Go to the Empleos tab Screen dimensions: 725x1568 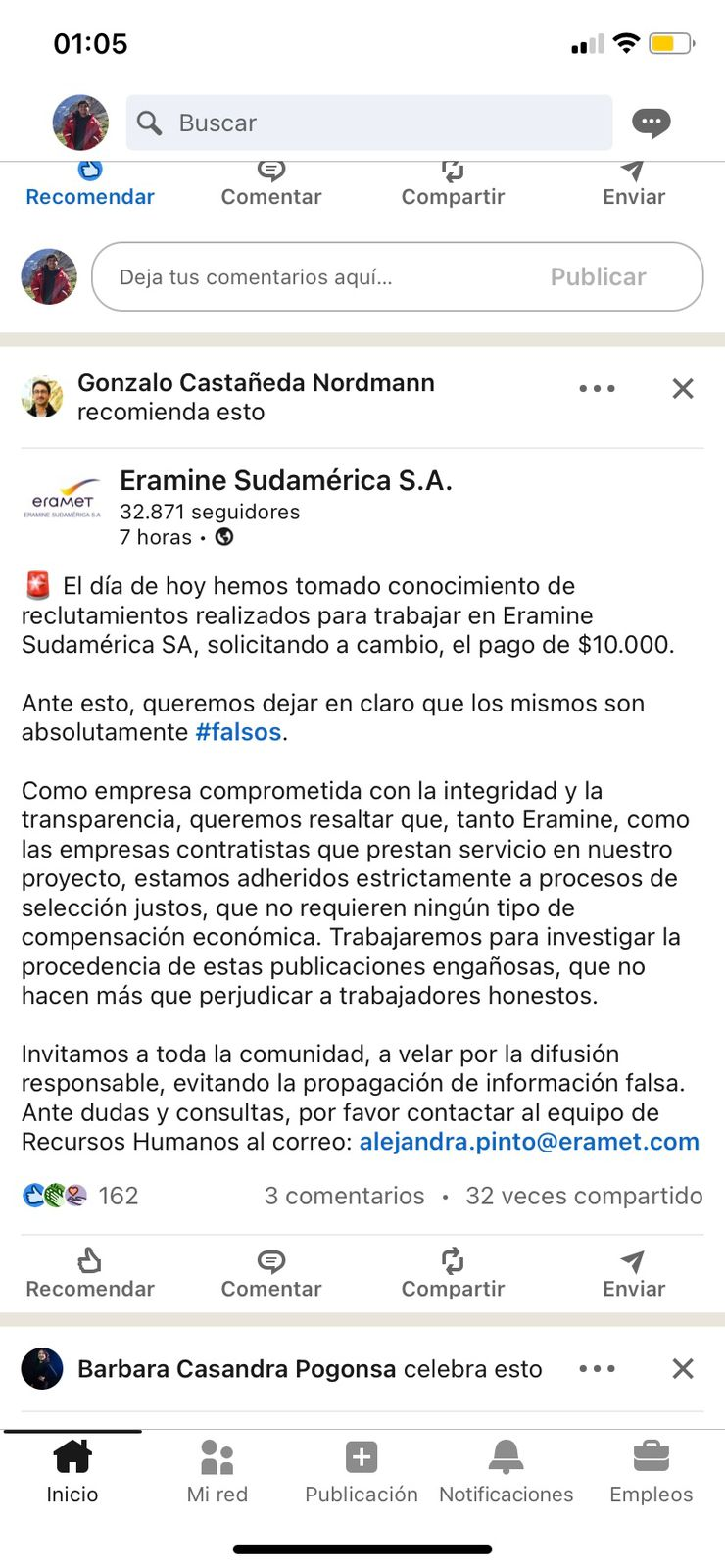click(x=652, y=1470)
